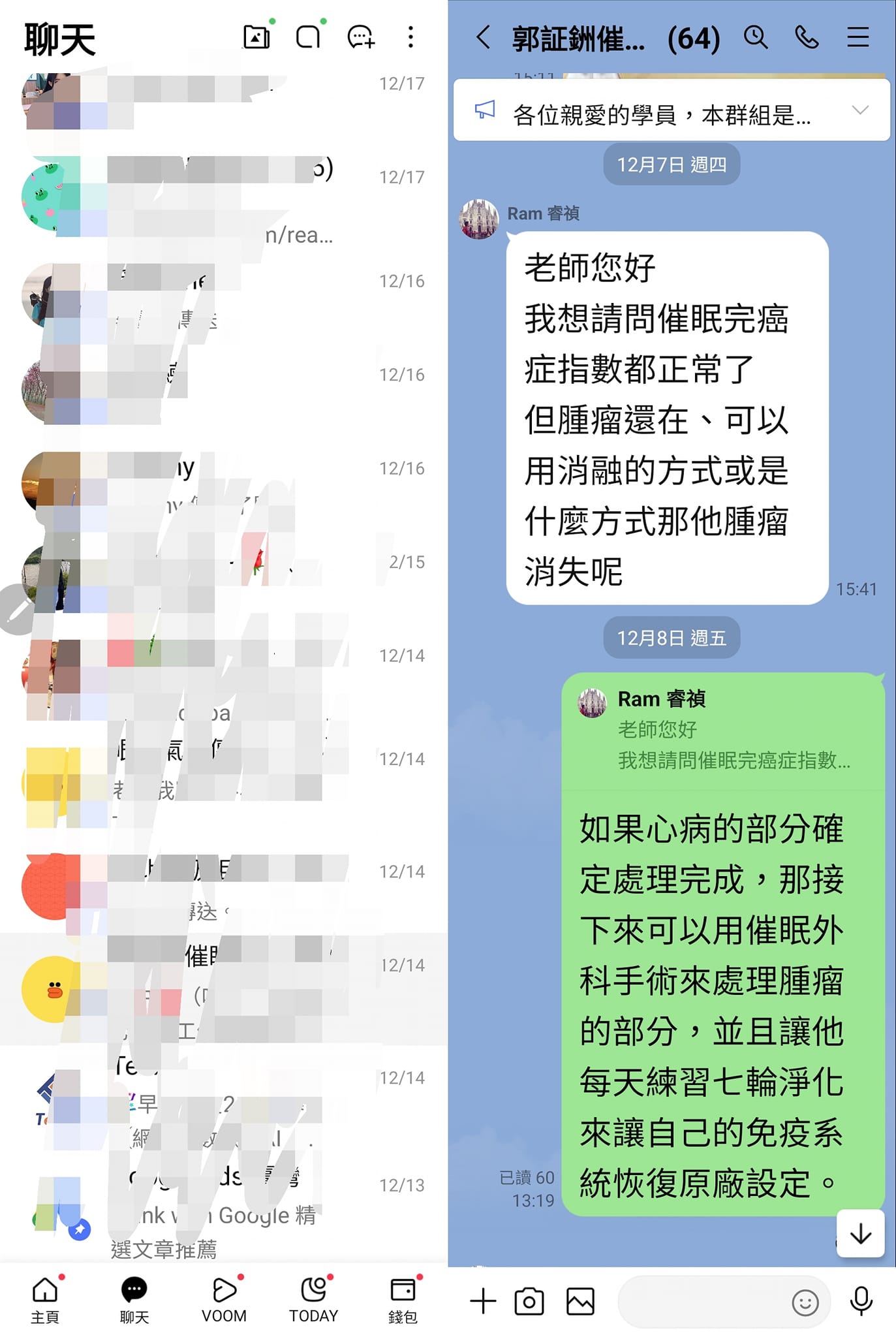
Task: Switch to the 錢包 tab
Action: click(403, 1299)
